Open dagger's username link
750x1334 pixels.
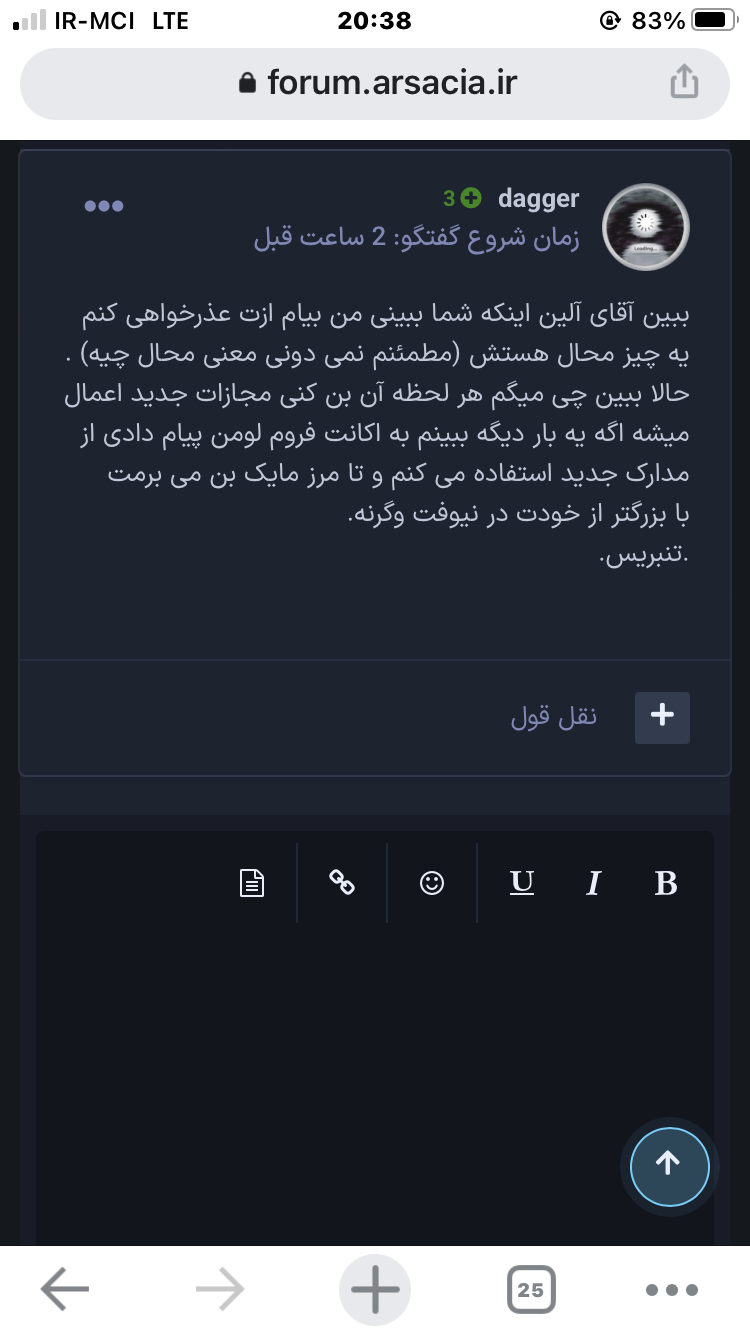(x=538, y=198)
